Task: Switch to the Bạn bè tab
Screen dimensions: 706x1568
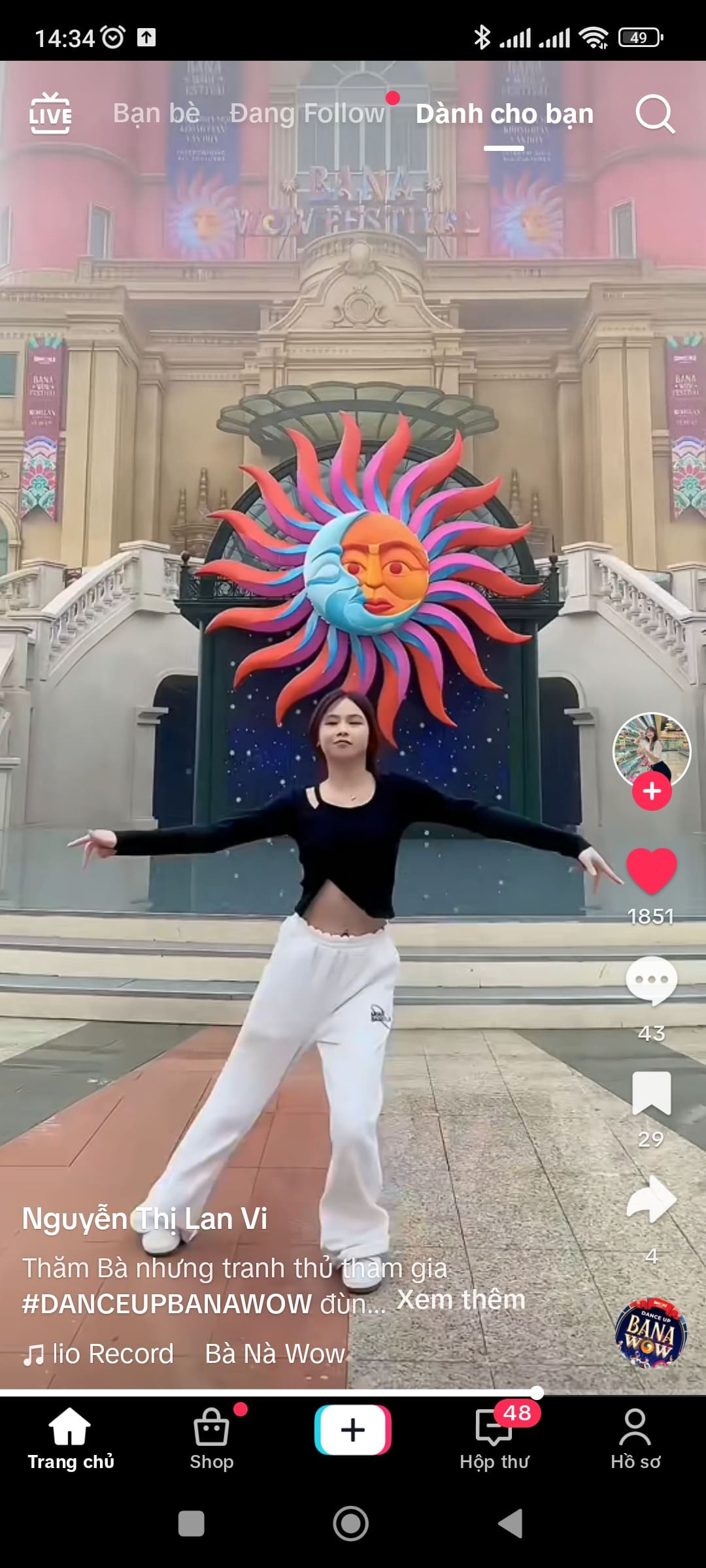Action: [156, 114]
